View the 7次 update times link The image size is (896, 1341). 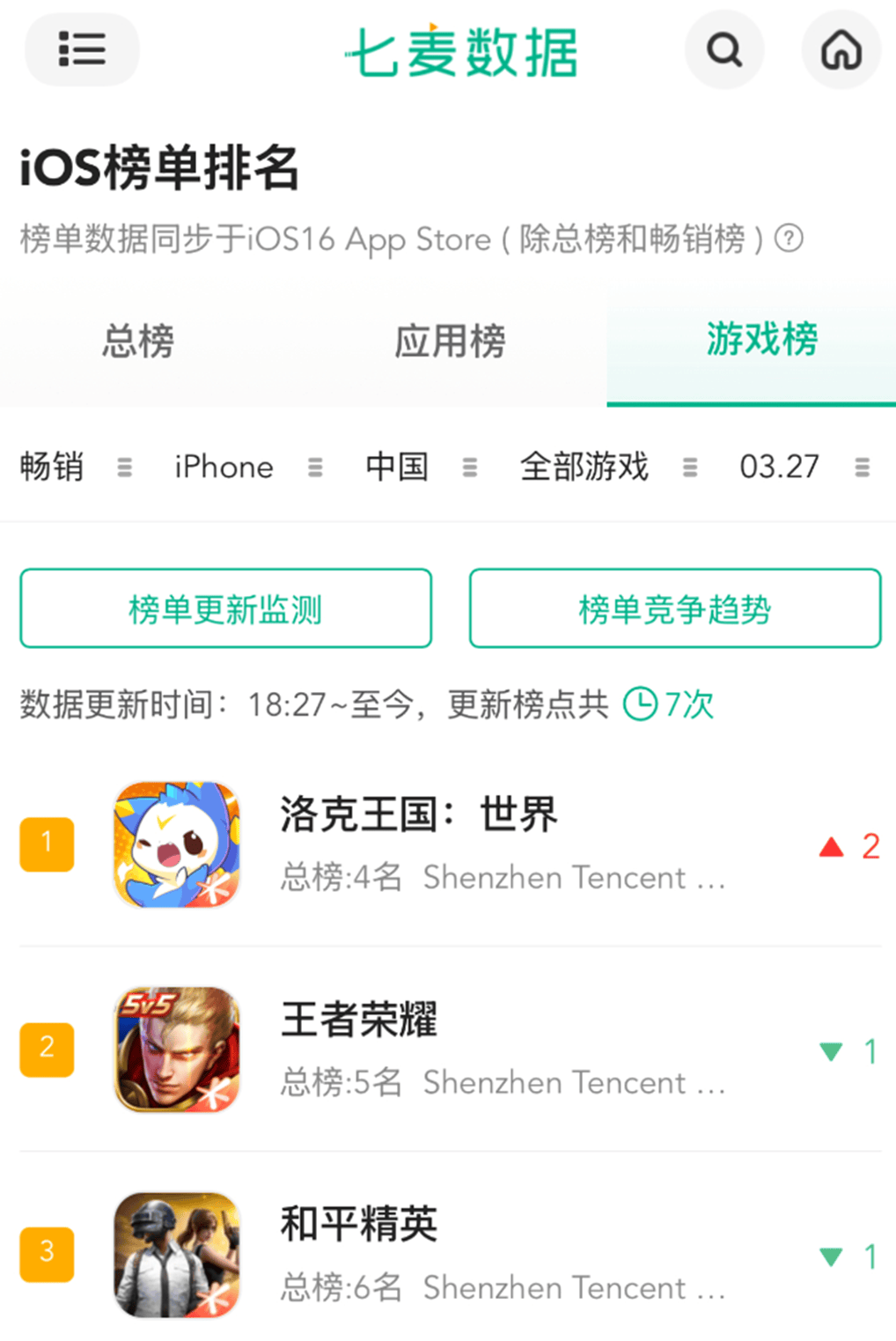pyautogui.click(x=670, y=704)
